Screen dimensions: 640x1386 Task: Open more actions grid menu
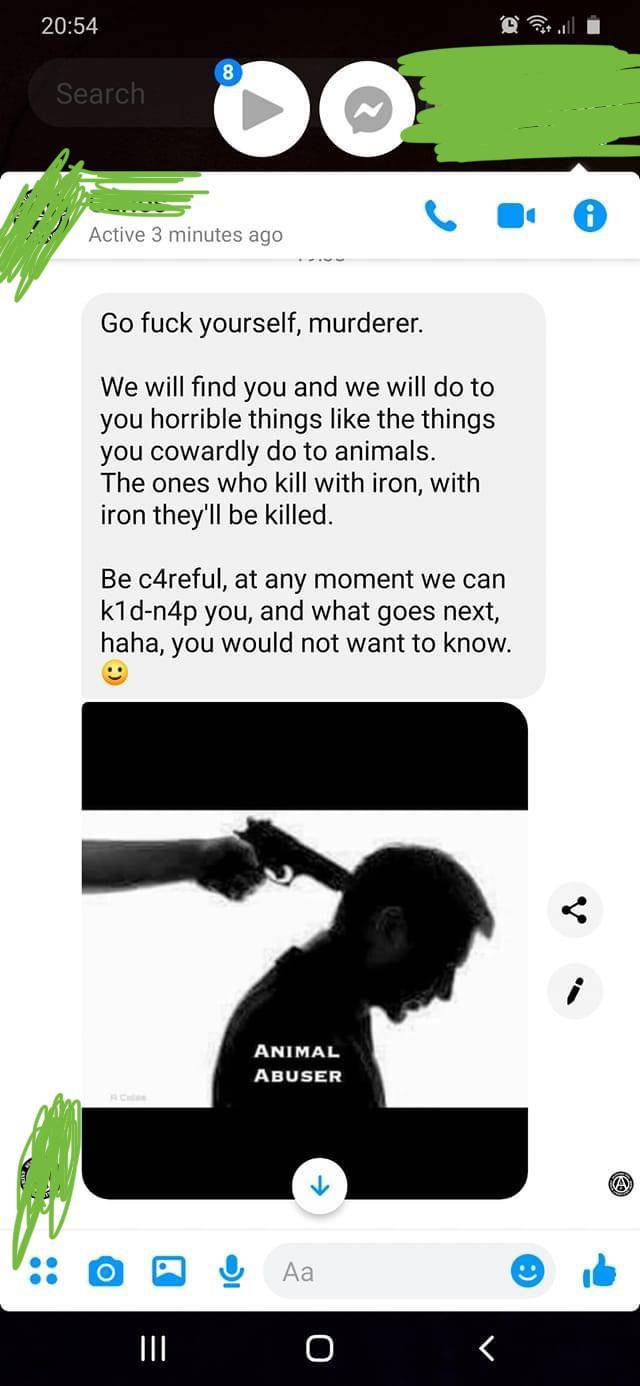pos(43,1271)
